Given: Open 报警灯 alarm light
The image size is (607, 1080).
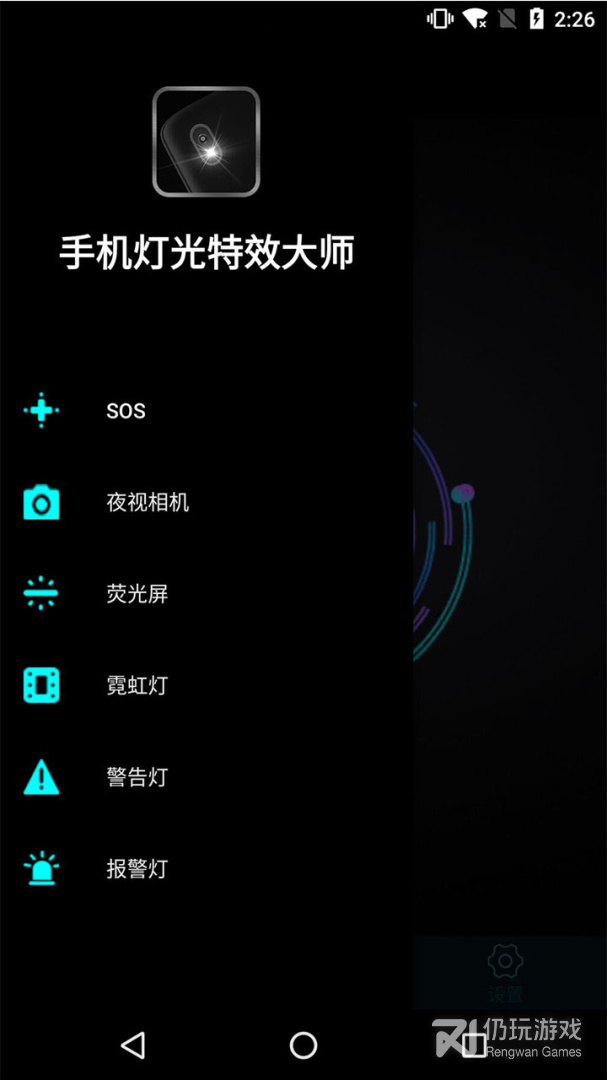Looking at the screenshot, I should (207, 869).
